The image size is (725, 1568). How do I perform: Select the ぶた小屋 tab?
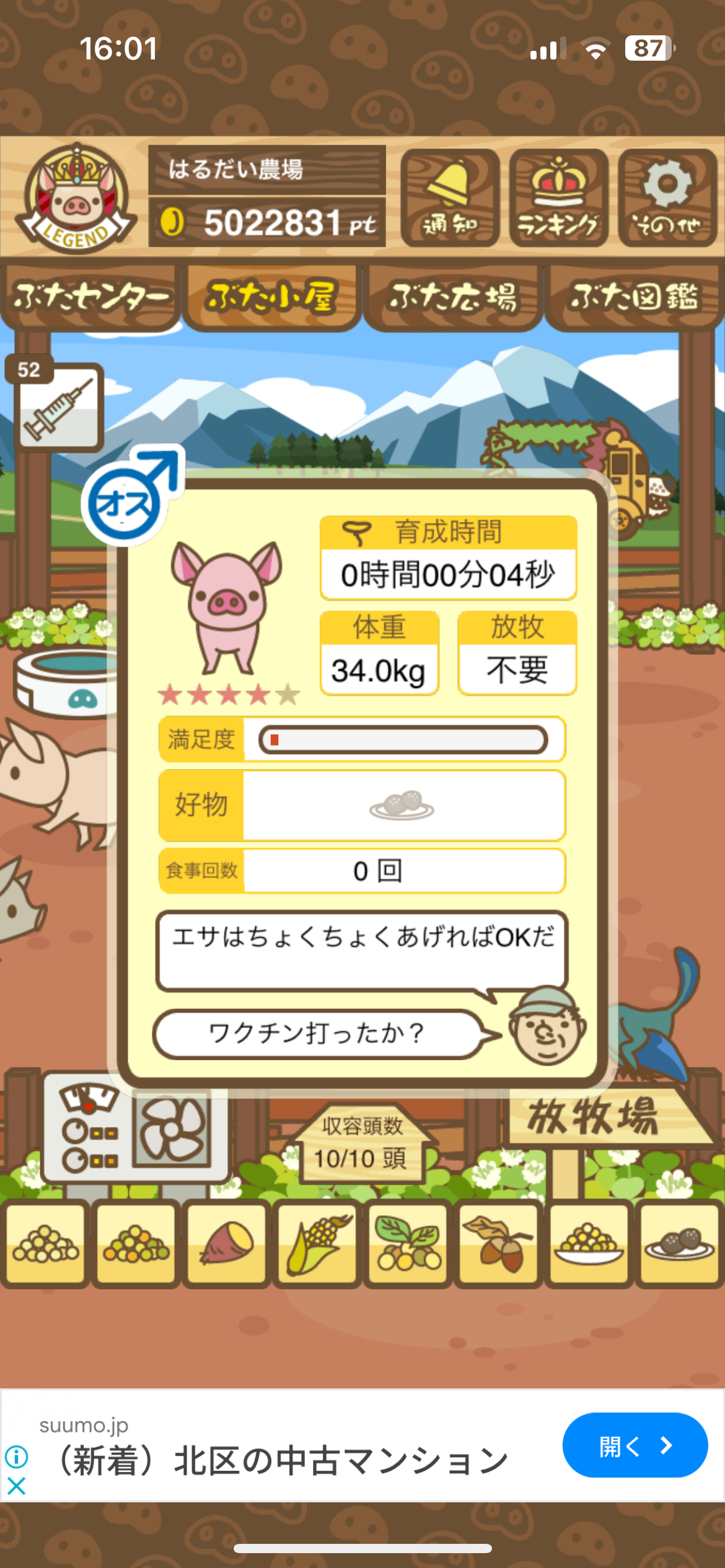pyautogui.click(x=271, y=297)
